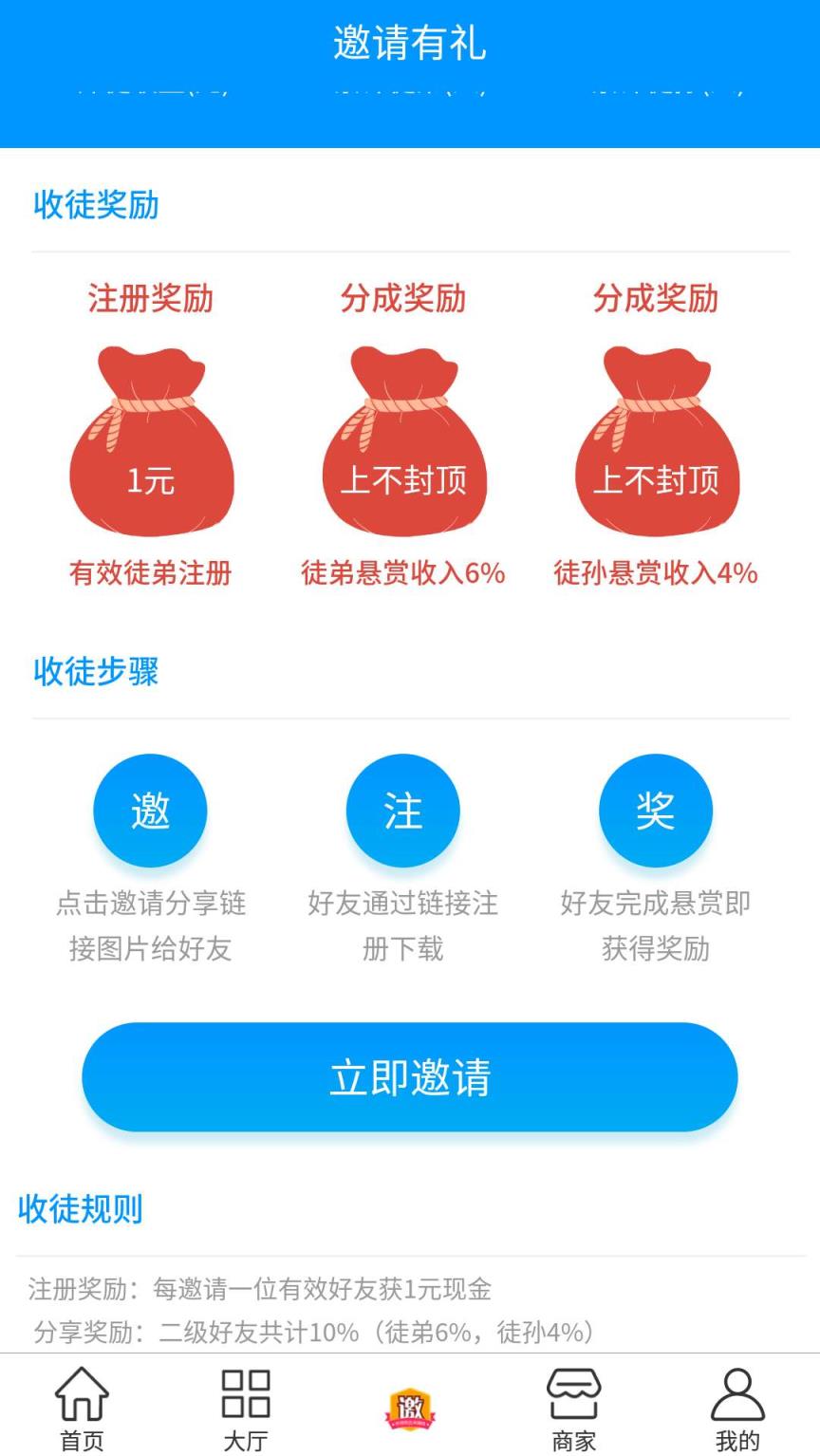Viewport: 820px width, 1456px height.
Task: Tap the blue 奖 step circle
Action: (655, 810)
